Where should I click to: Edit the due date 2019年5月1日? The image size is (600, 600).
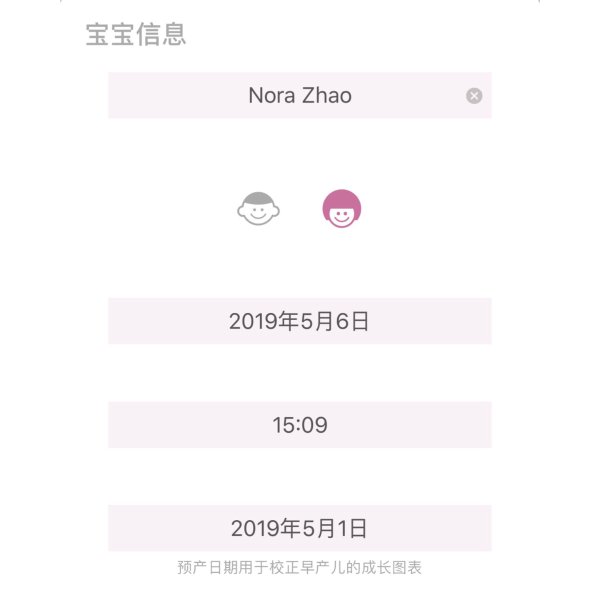pos(299,528)
